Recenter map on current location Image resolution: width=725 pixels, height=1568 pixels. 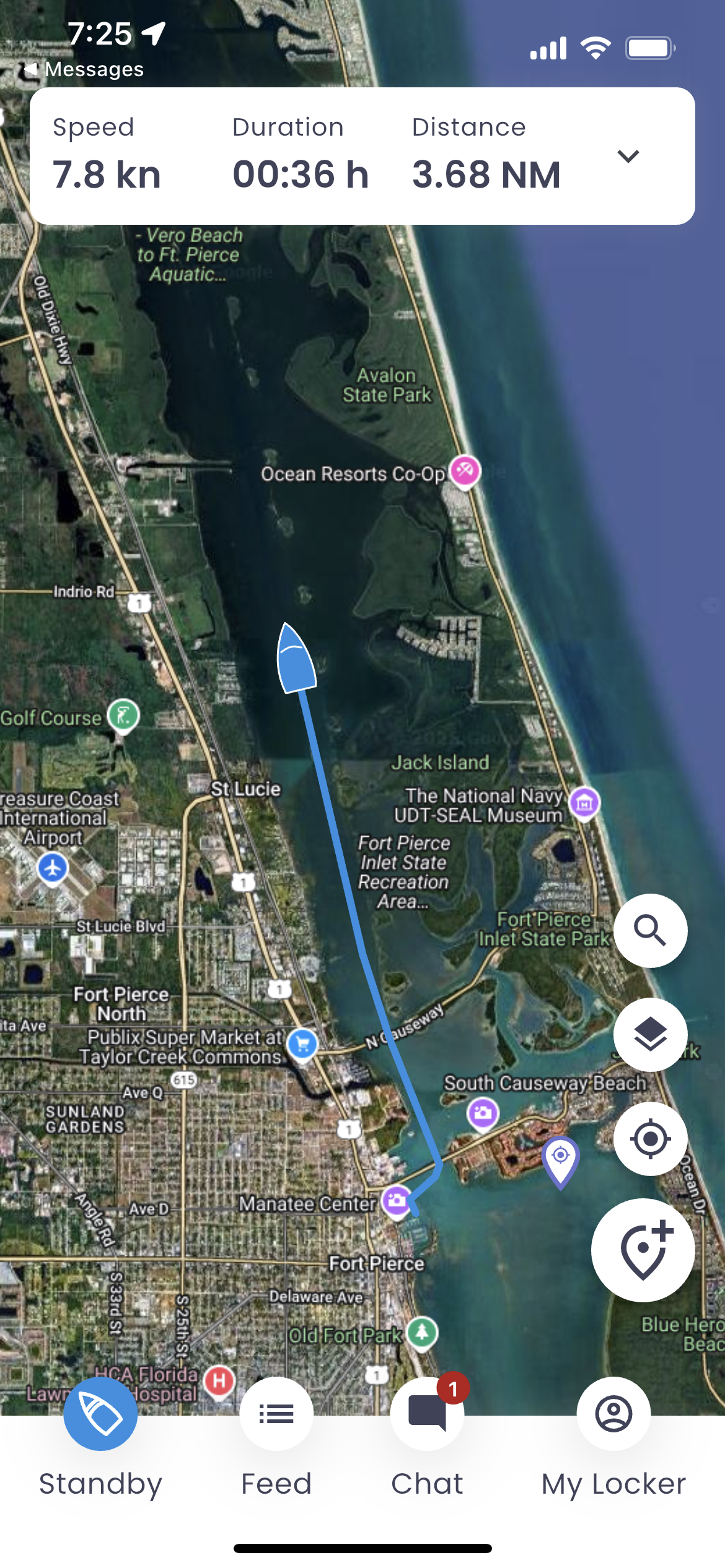[x=650, y=1138]
